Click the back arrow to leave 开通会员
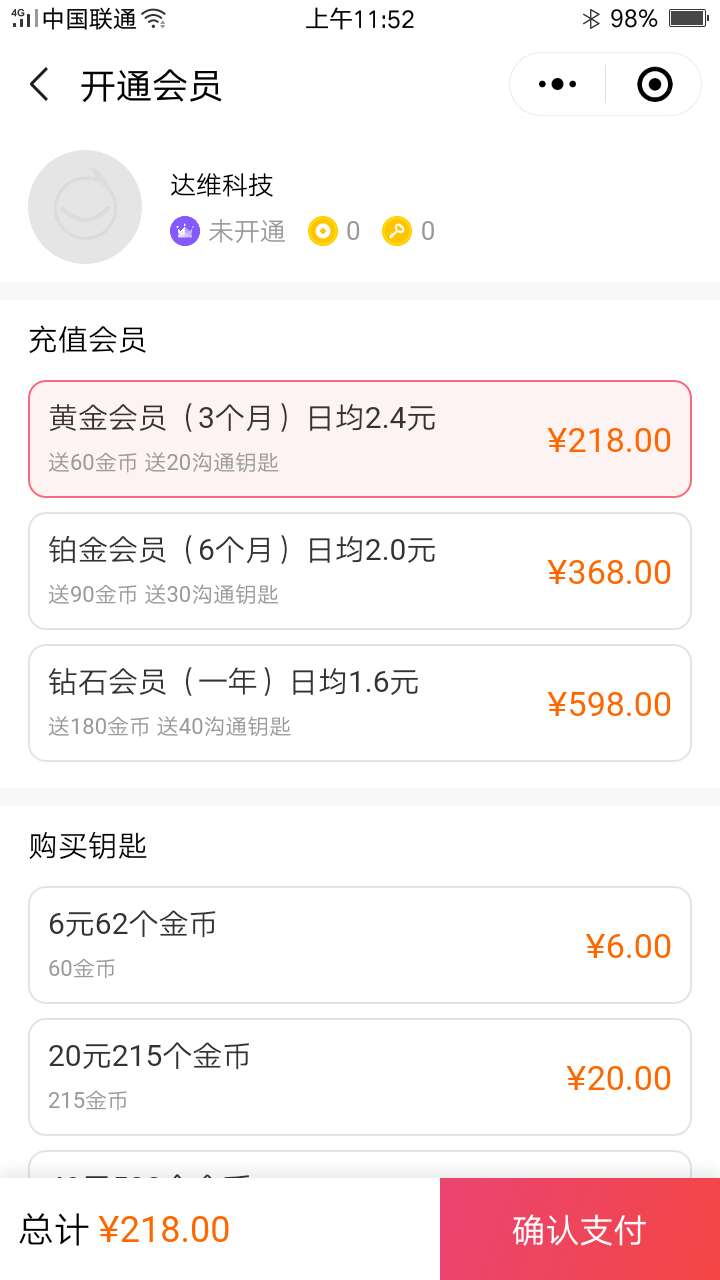 point(38,84)
